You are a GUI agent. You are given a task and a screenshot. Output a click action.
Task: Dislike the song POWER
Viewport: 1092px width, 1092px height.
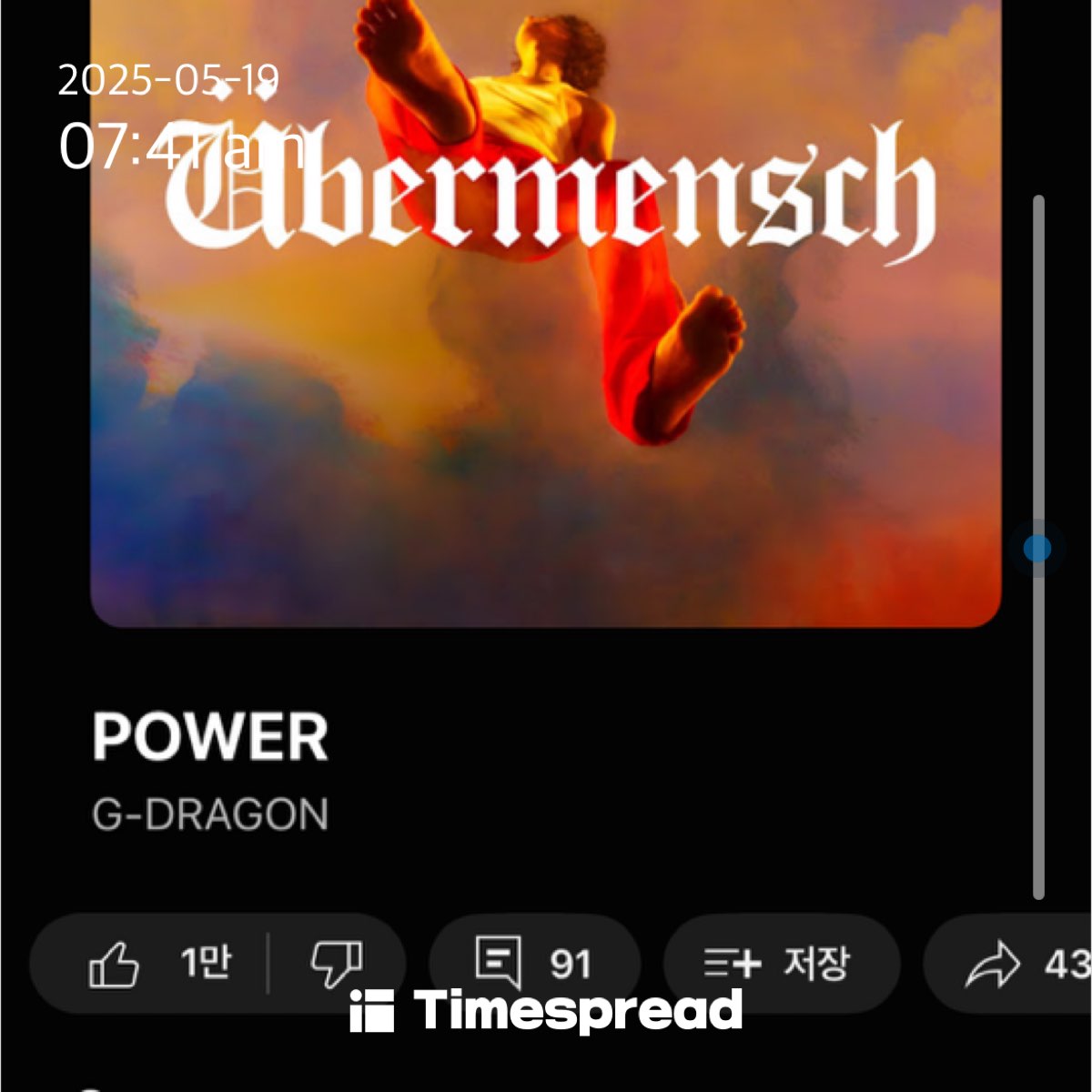click(337, 963)
